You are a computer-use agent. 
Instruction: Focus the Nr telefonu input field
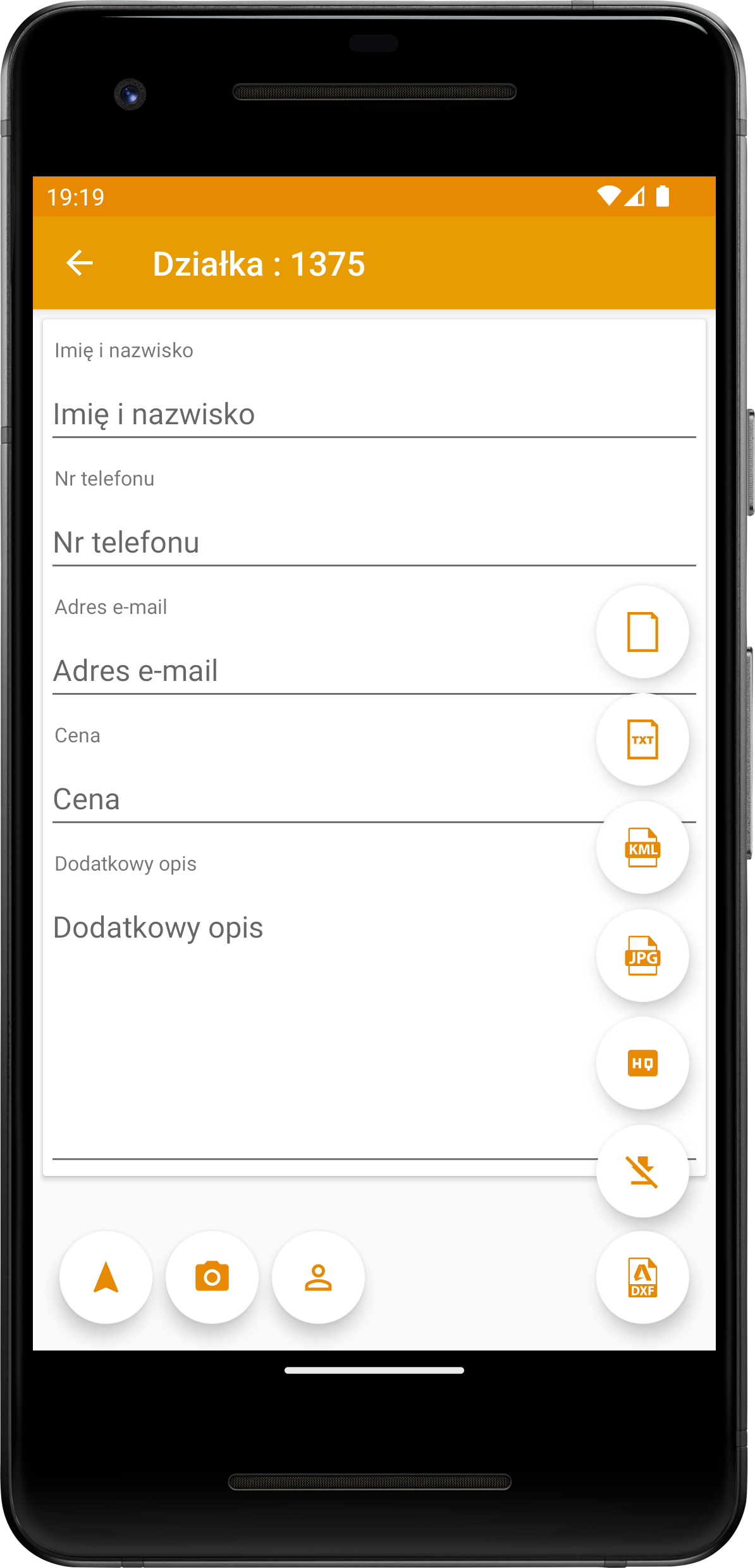coord(374,542)
